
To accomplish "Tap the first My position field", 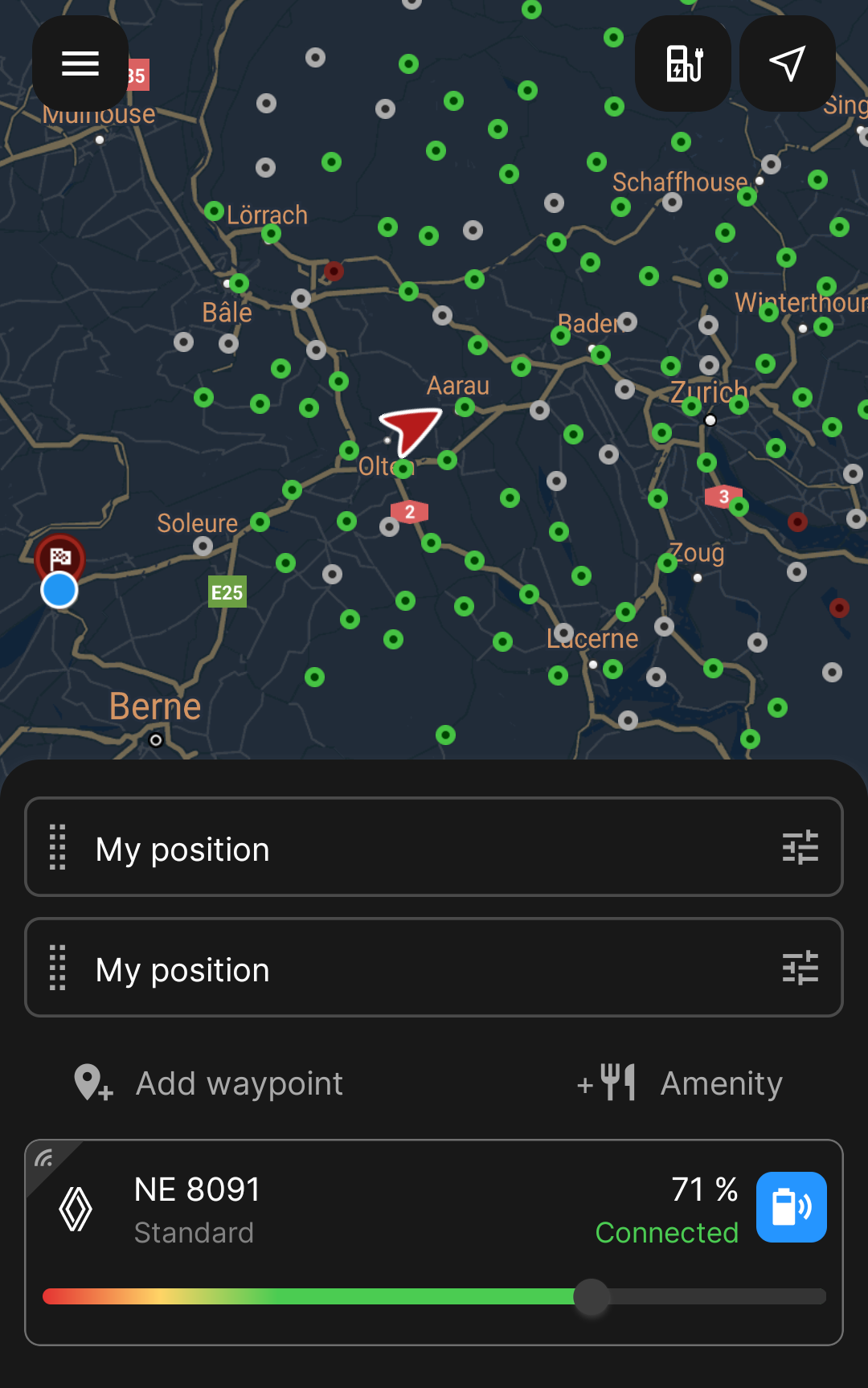I will pos(402,849).
